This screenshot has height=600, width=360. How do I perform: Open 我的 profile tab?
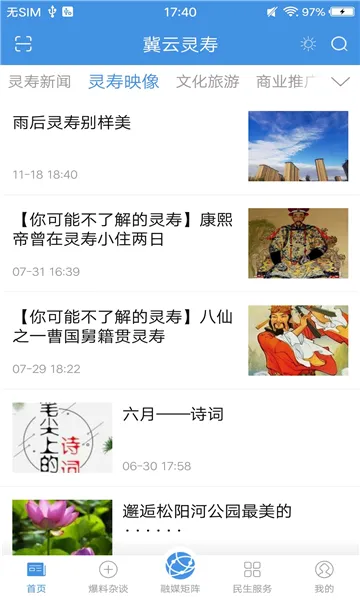(324, 577)
